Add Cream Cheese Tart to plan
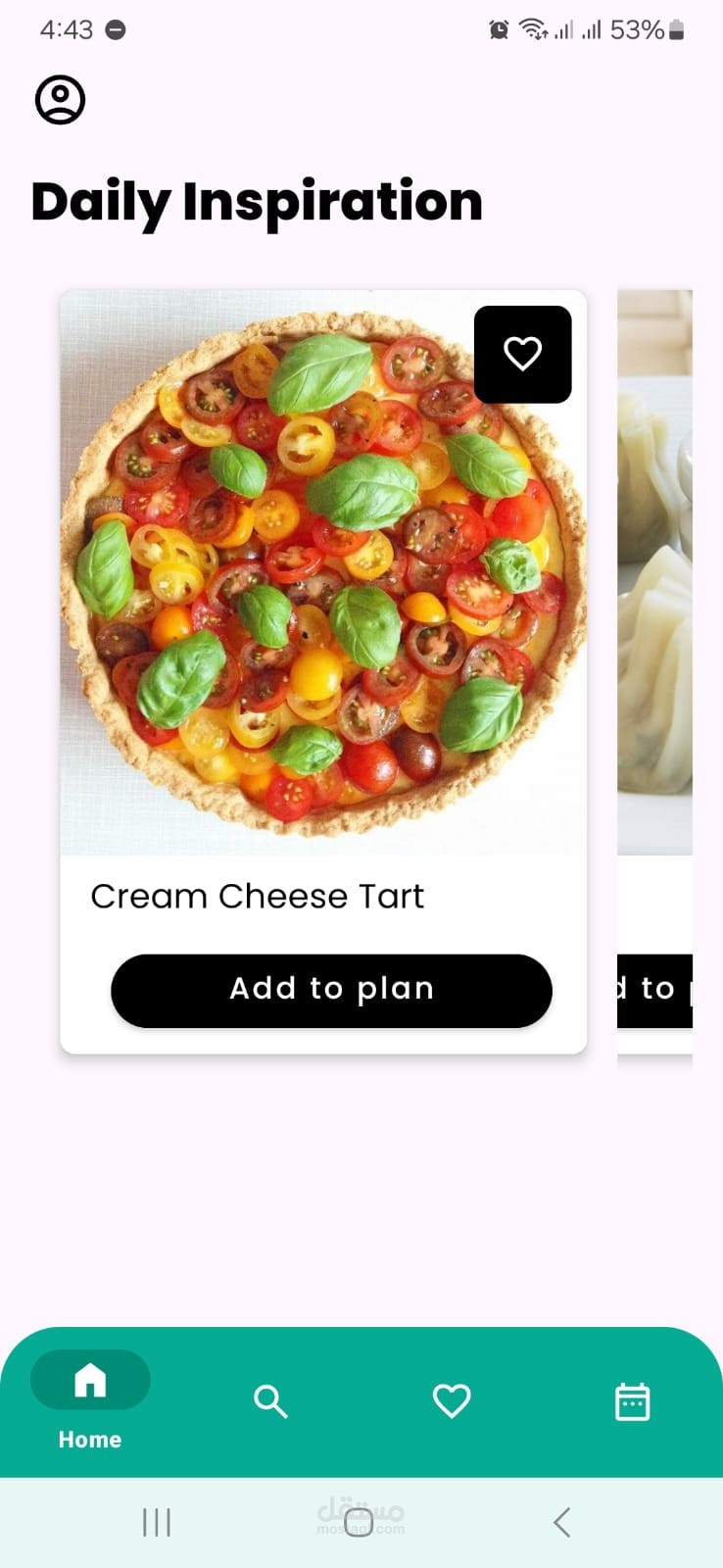The width and height of the screenshot is (723, 1568). click(x=331, y=991)
